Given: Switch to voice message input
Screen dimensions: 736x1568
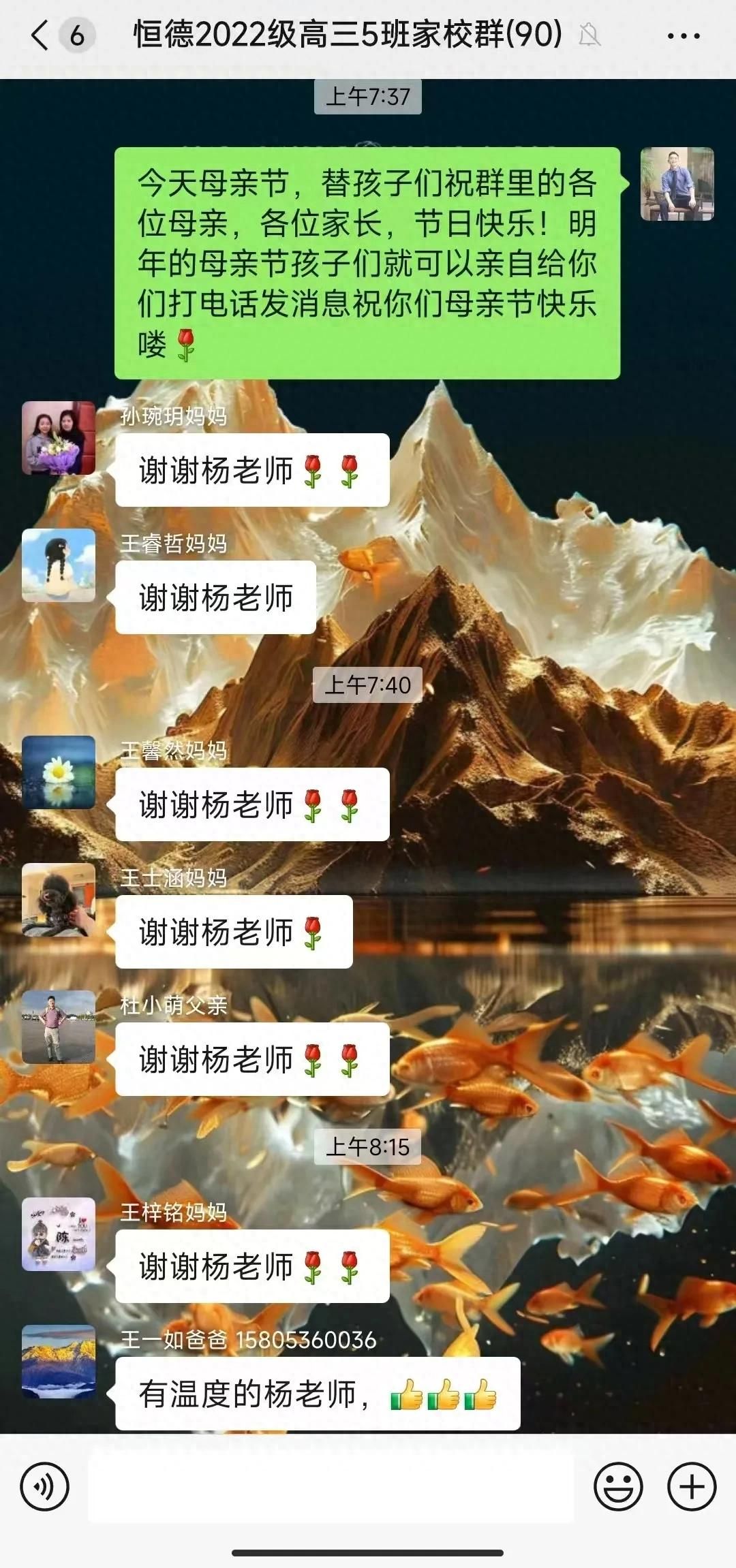Looking at the screenshot, I should pyautogui.click(x=44, y=1486).
